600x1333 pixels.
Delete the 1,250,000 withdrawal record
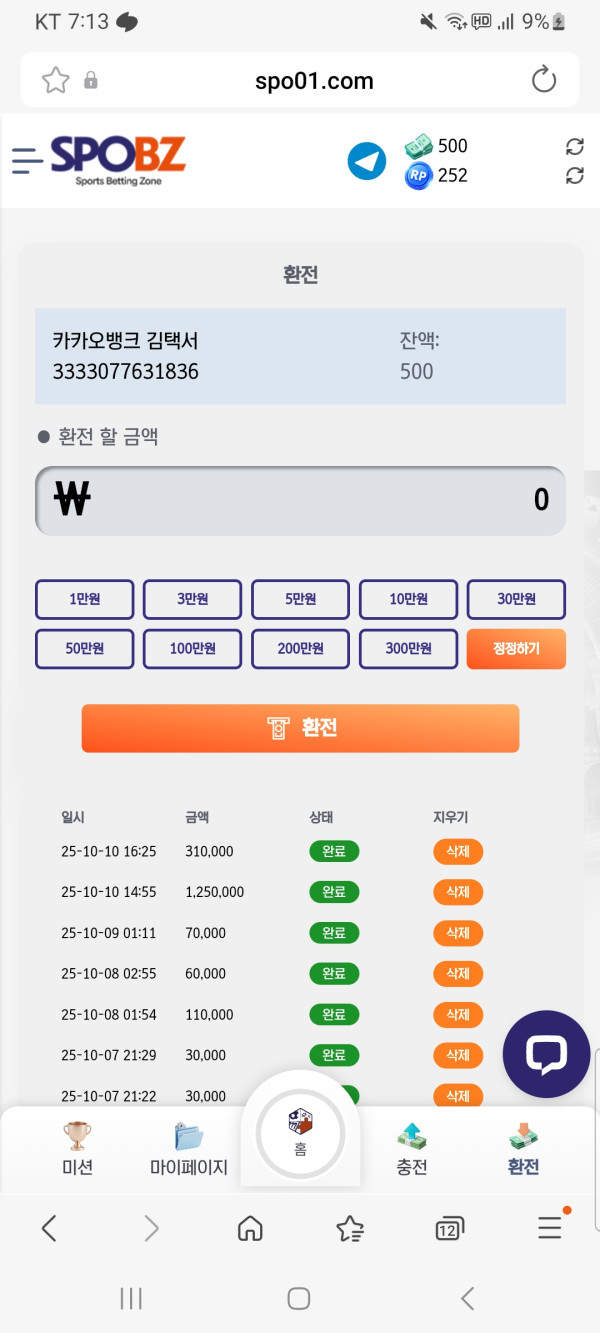pyautogui.click(x=458, y=892)
